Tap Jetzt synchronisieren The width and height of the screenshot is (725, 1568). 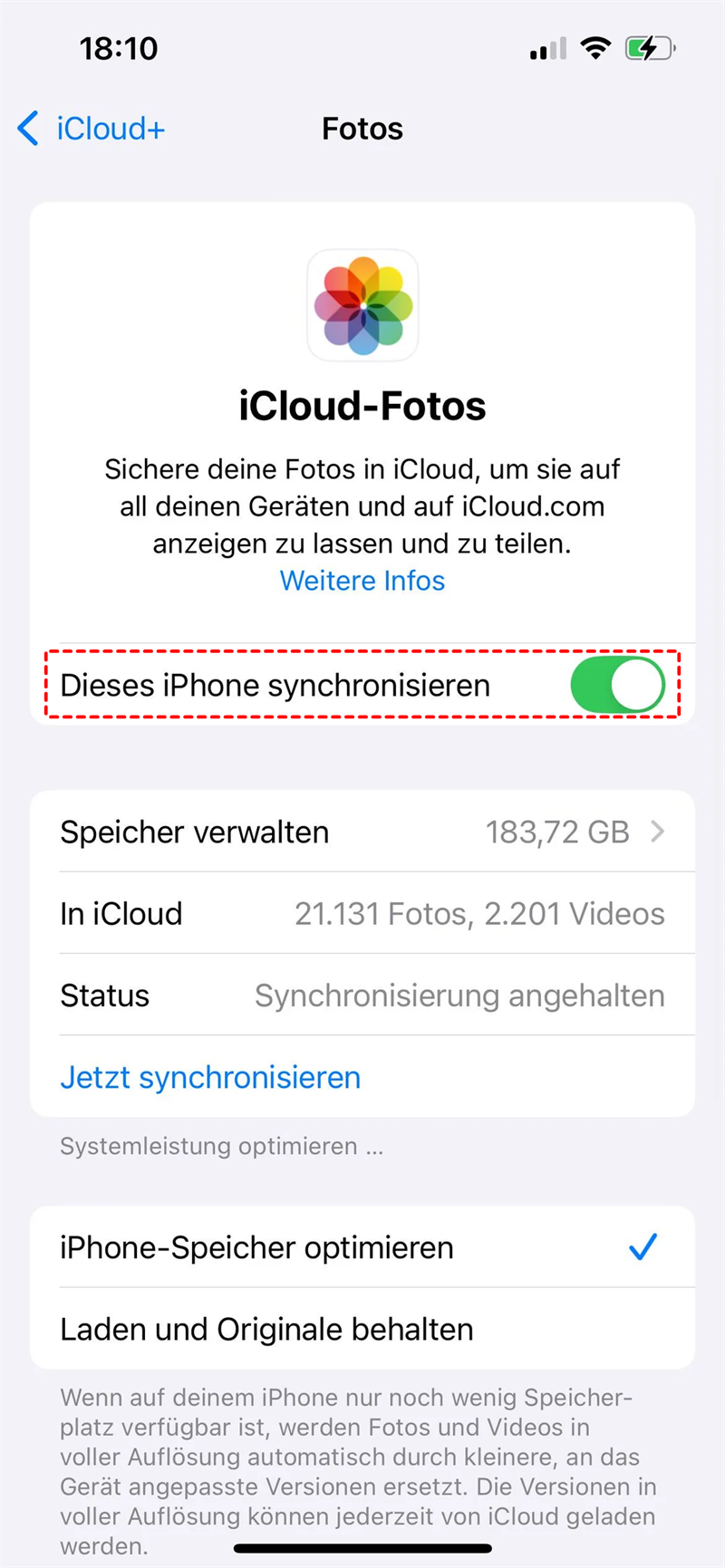[x=210, y=1077]
